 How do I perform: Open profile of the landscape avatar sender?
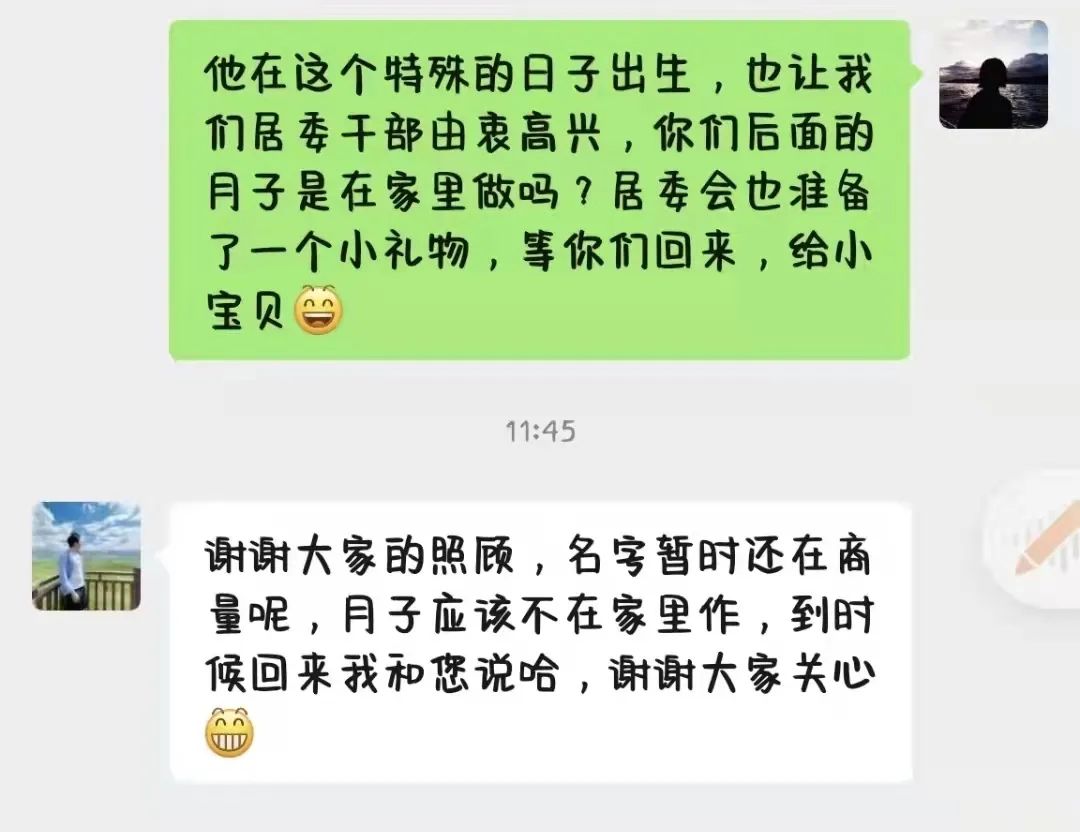tap(993, 75)
